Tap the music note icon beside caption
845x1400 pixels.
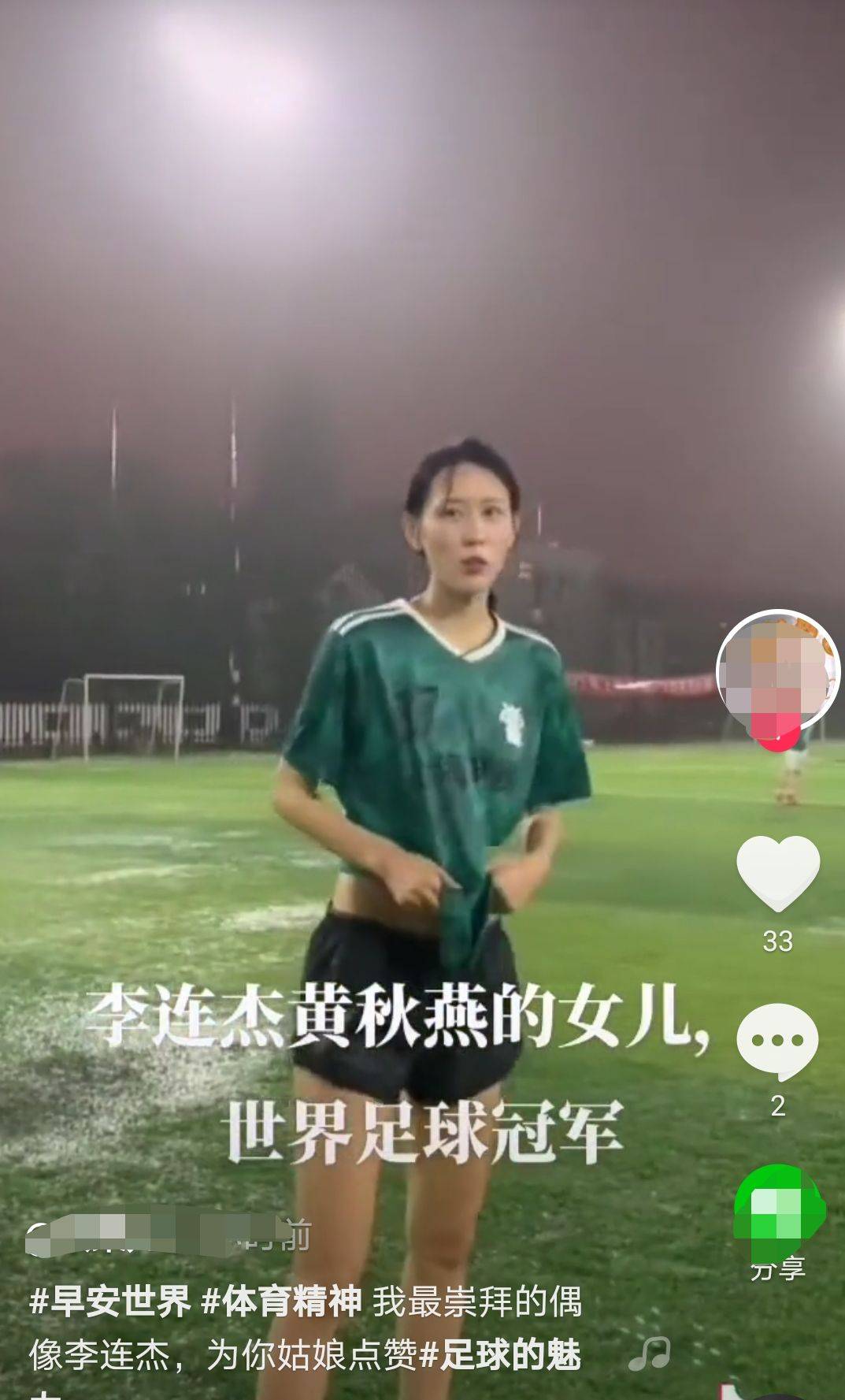pos(650,1354)
